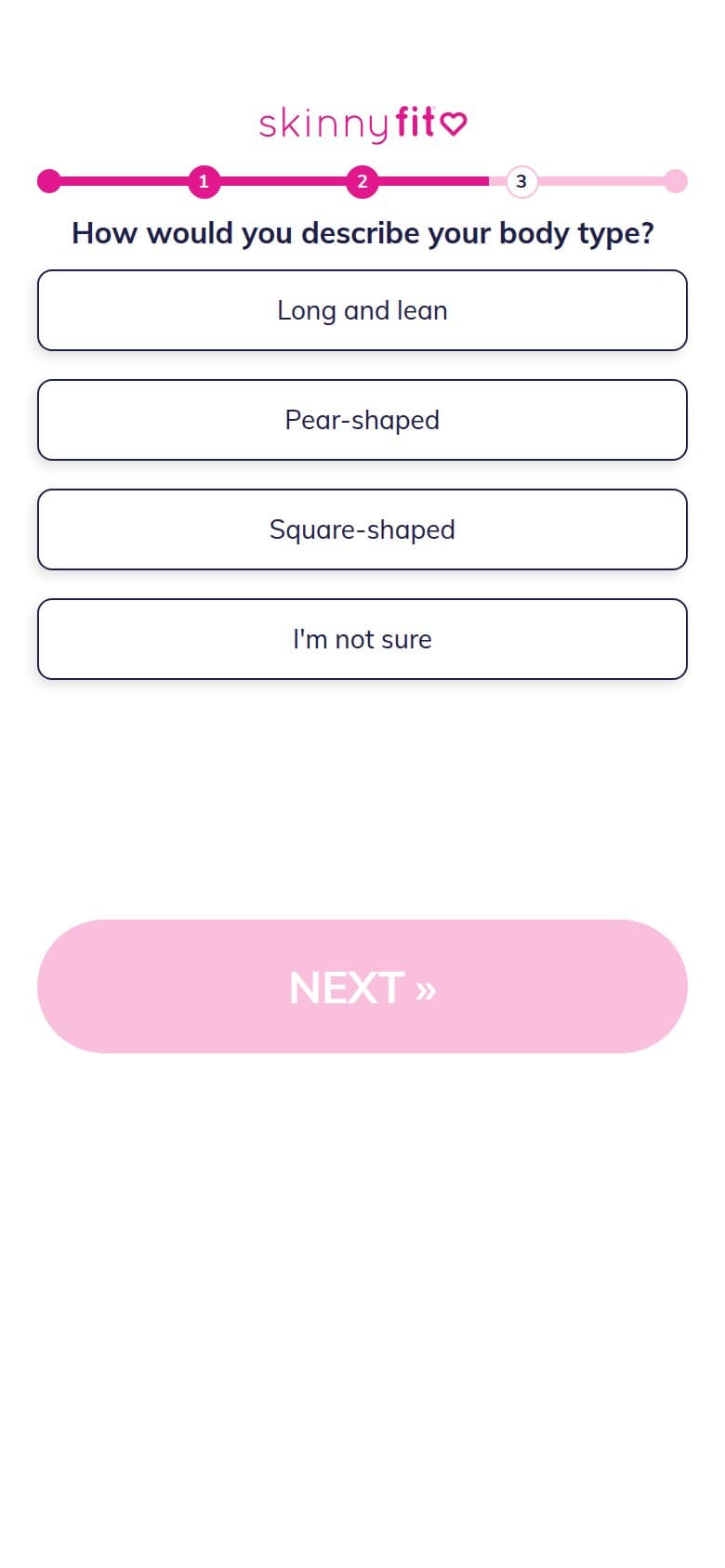725x1568 pixels.
Task: Choose Pear-shaped body type
Action: [x=362, y=420]
